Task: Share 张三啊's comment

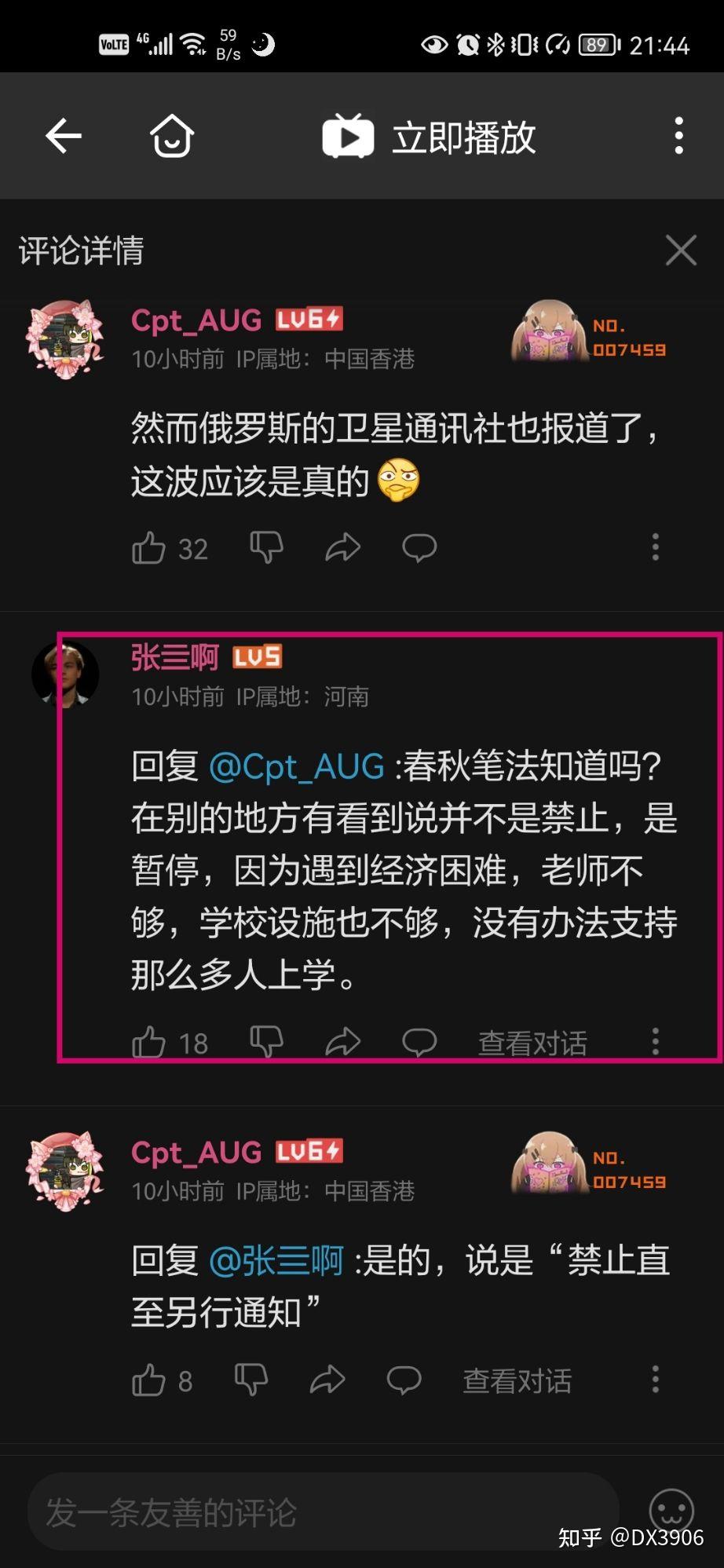Action: 342,1042
